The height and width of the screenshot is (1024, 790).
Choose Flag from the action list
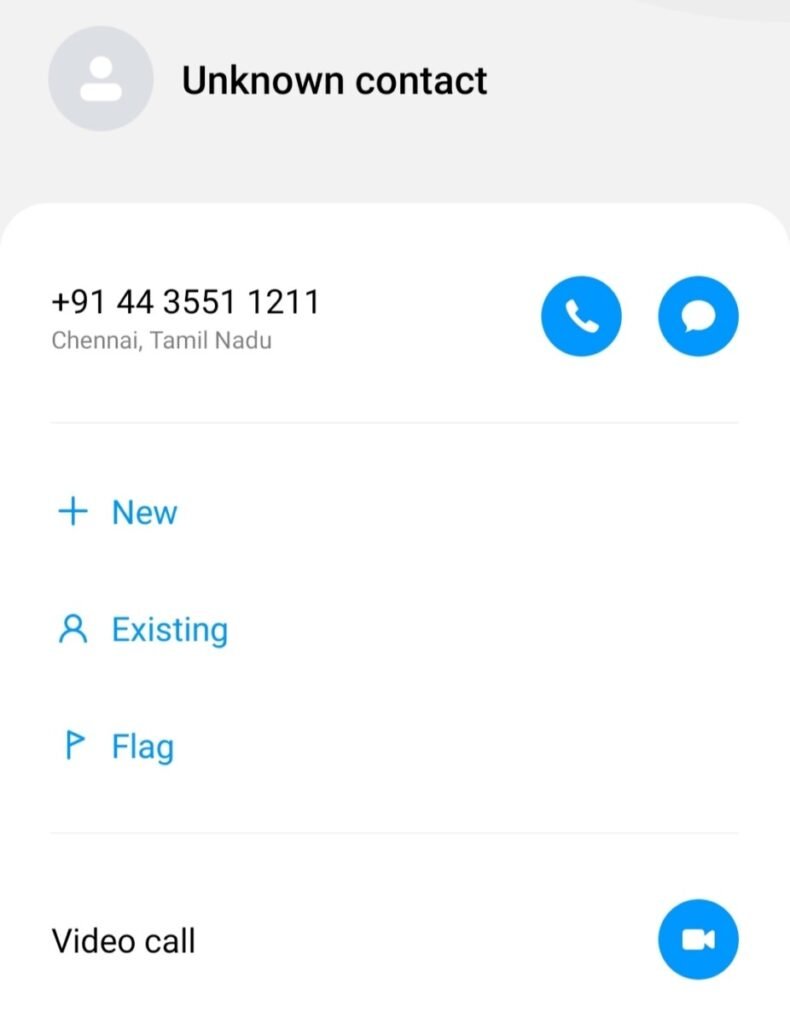click(141, 746)
